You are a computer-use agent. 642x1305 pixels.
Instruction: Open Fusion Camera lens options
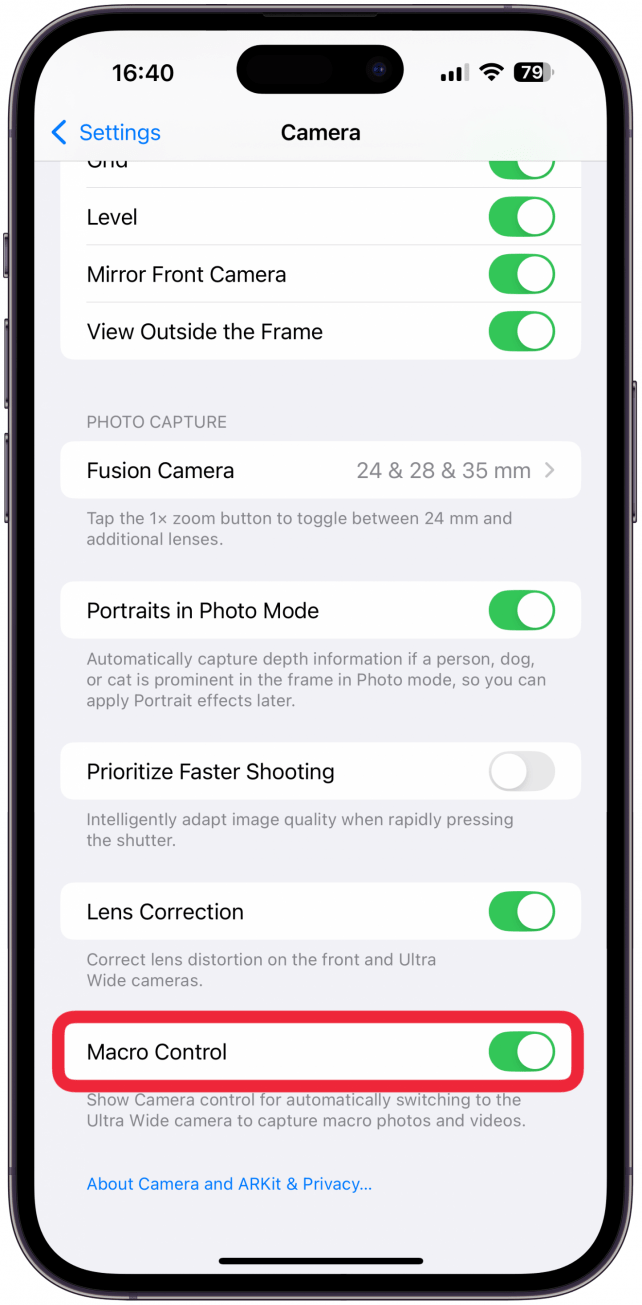[x=320, y=470]
